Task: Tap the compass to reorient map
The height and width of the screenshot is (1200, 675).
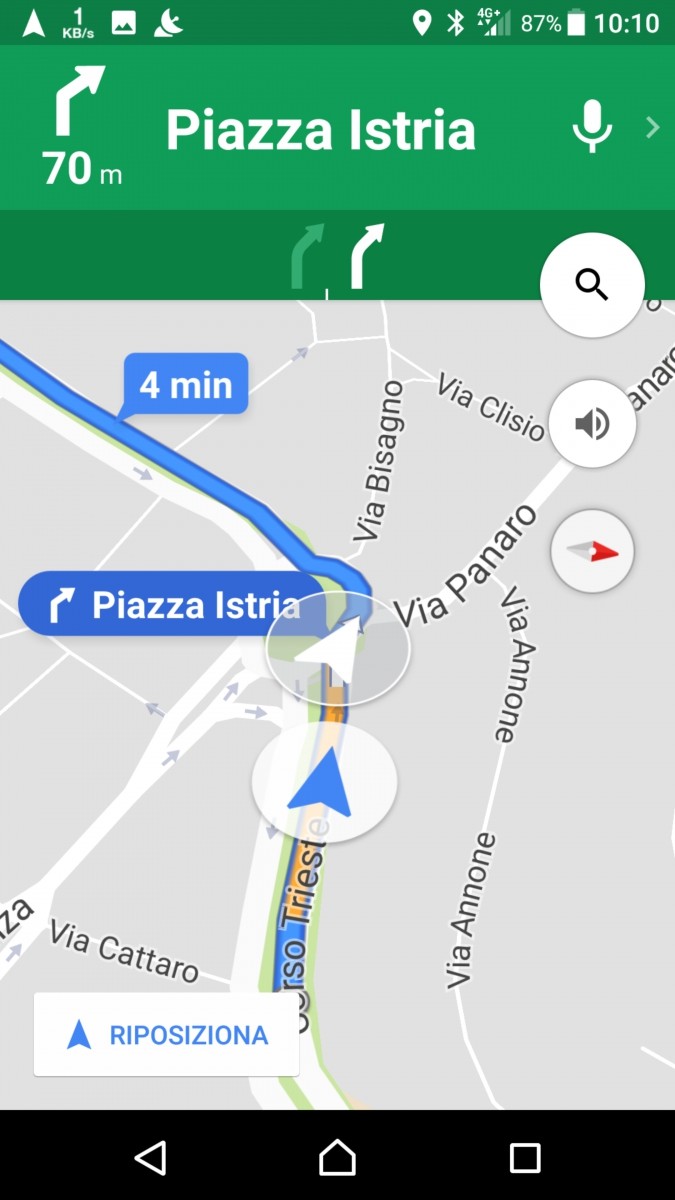Action: click(592, 551)
